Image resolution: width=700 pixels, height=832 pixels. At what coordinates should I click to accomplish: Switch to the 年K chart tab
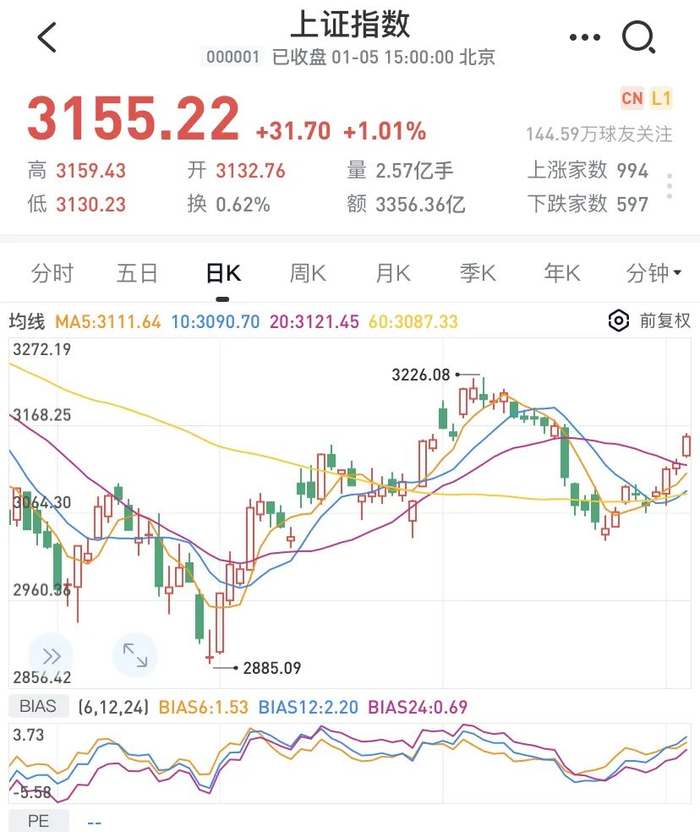click(562, 273)
